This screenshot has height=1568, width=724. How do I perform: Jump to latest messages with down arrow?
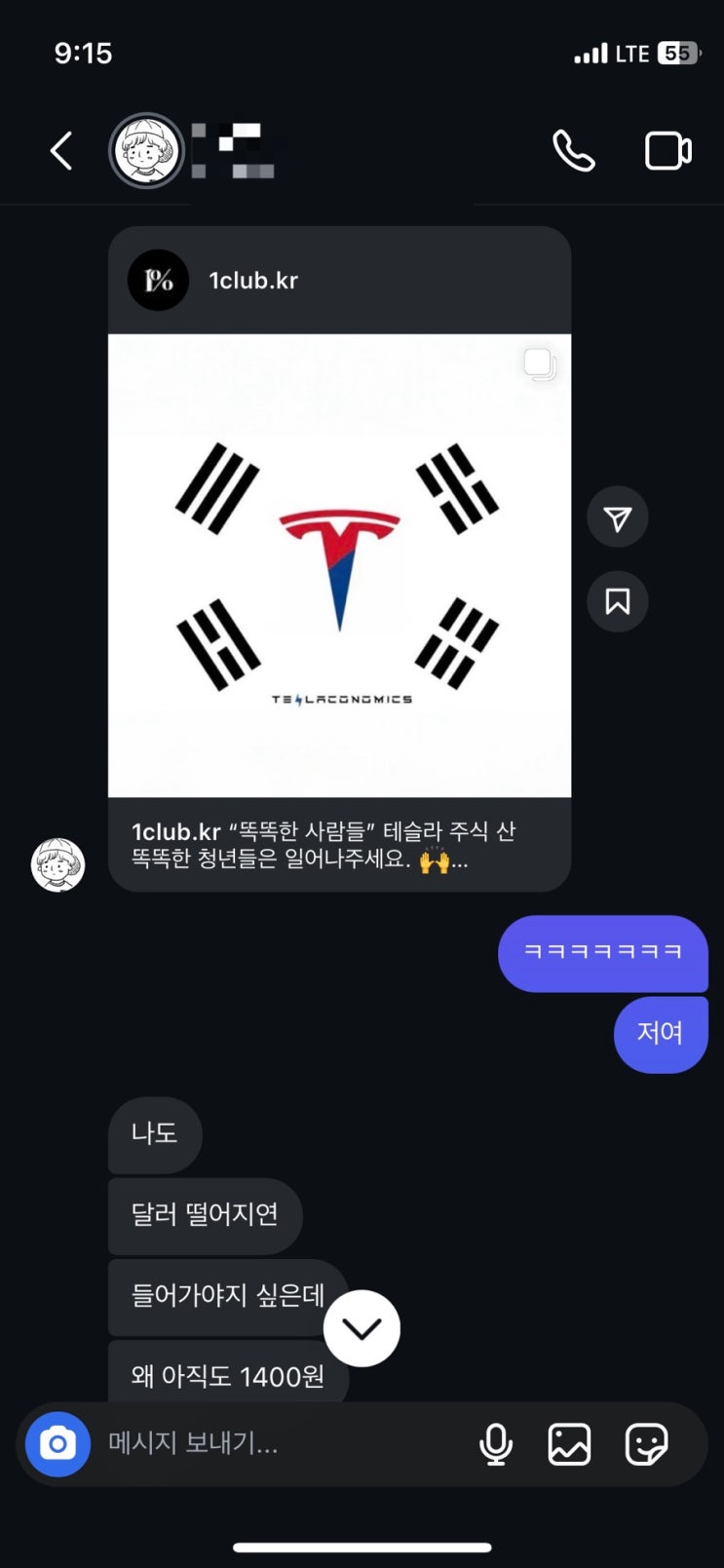tap(362, 1328)
